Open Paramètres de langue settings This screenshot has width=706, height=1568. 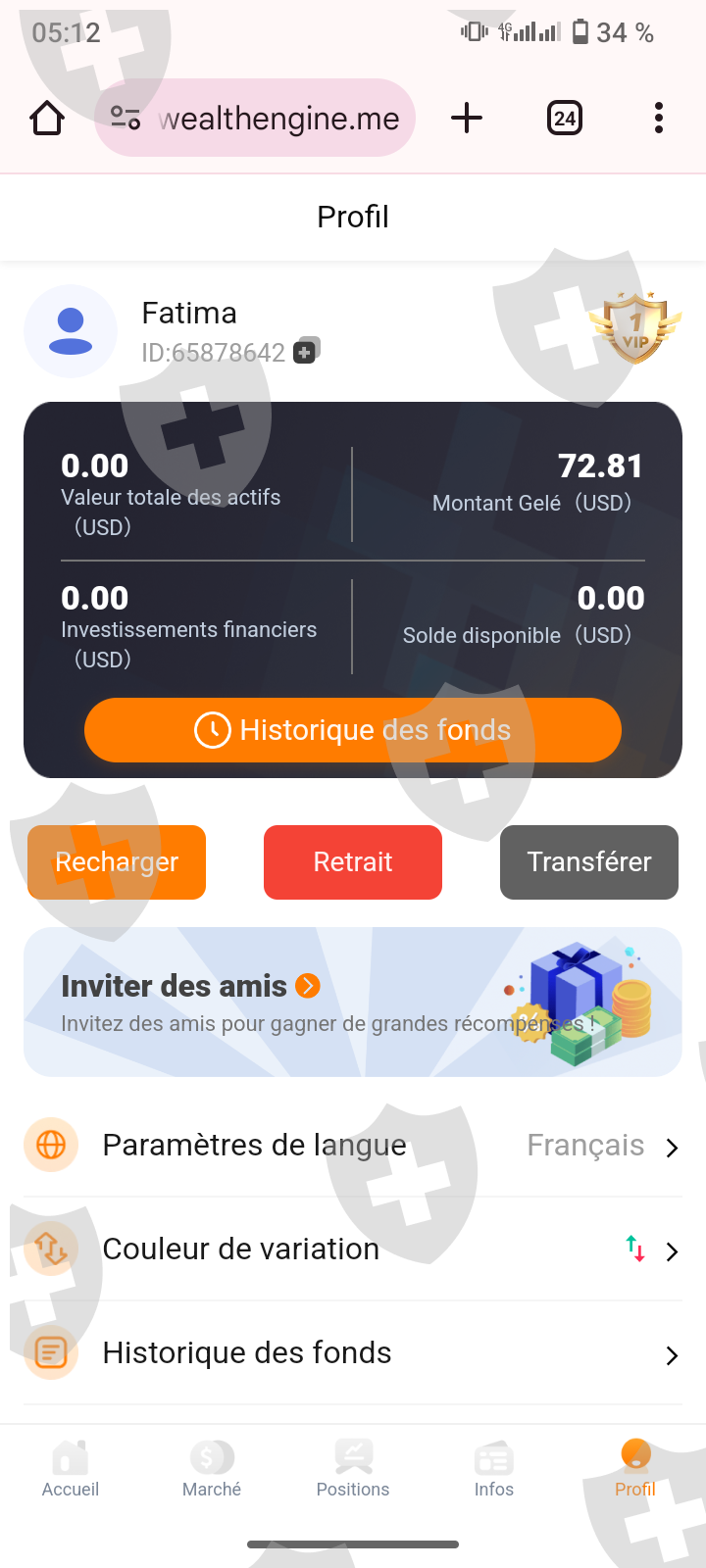tap(353, 1145)
